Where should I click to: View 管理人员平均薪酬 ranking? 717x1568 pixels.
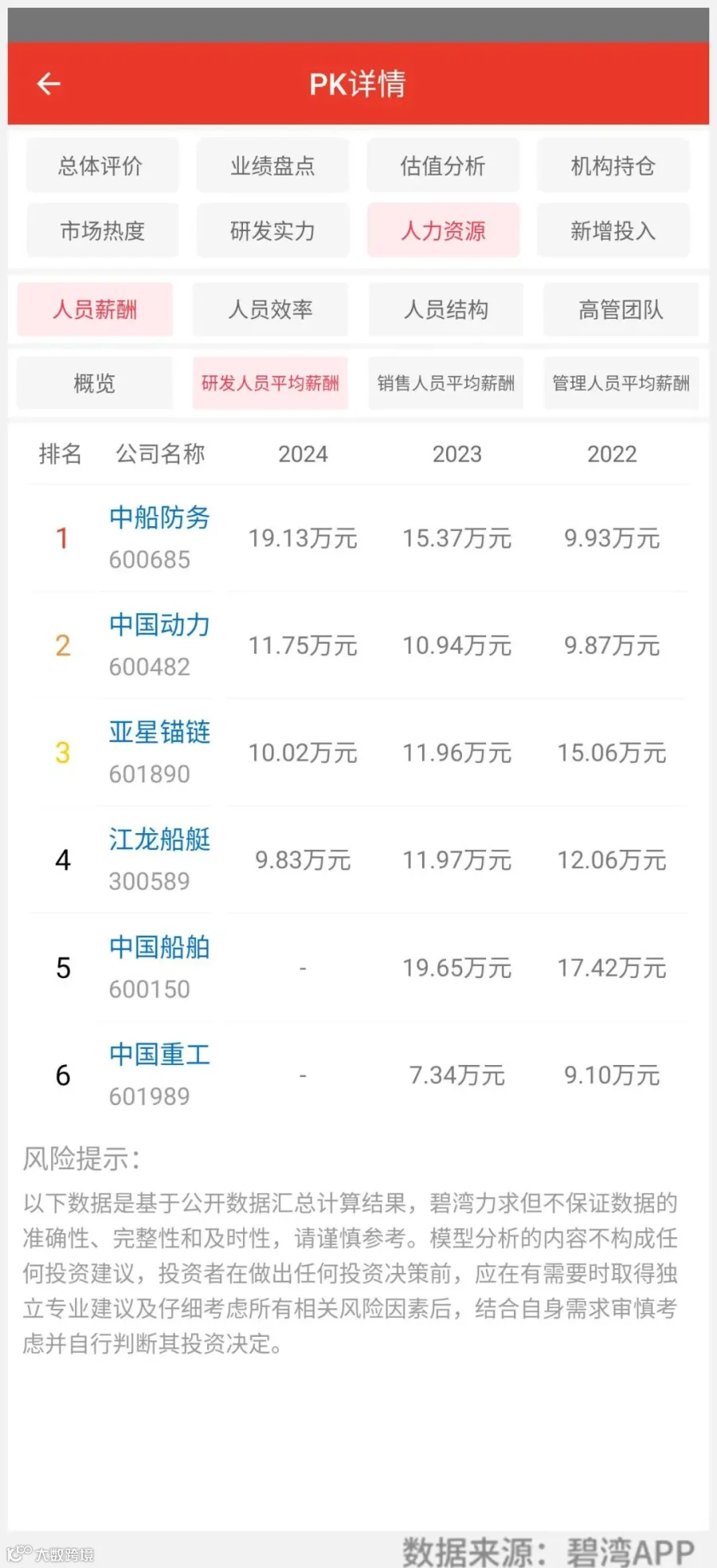pos(621,383)
